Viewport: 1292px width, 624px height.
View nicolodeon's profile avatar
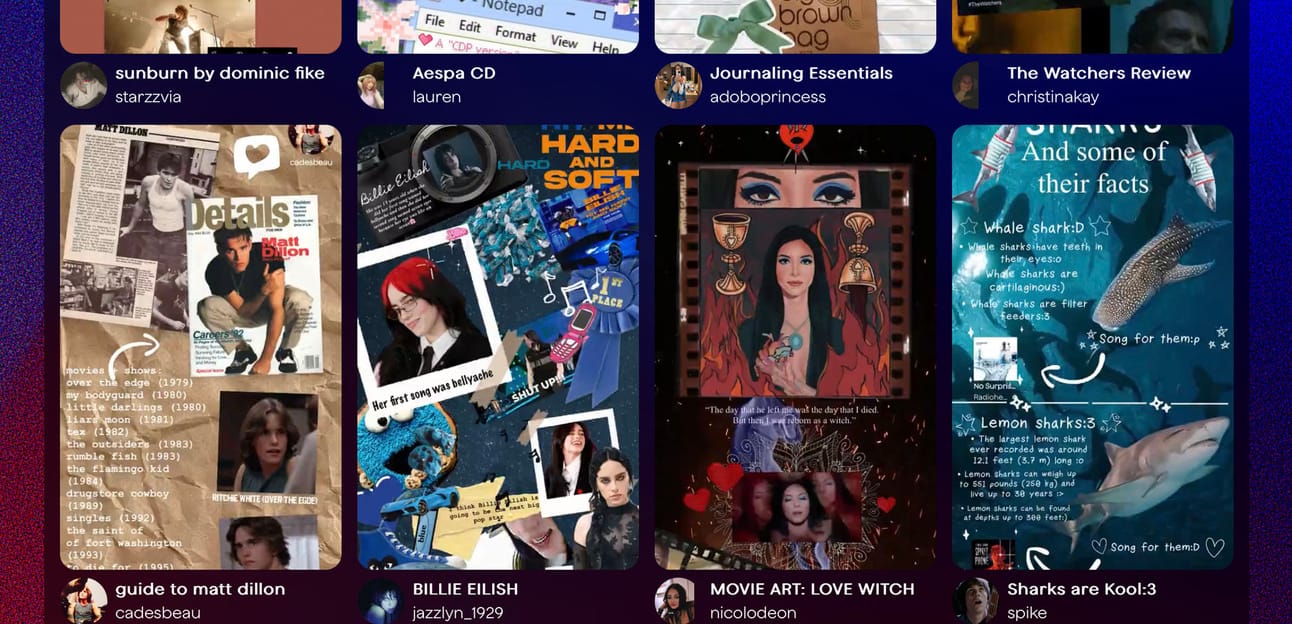675,600
